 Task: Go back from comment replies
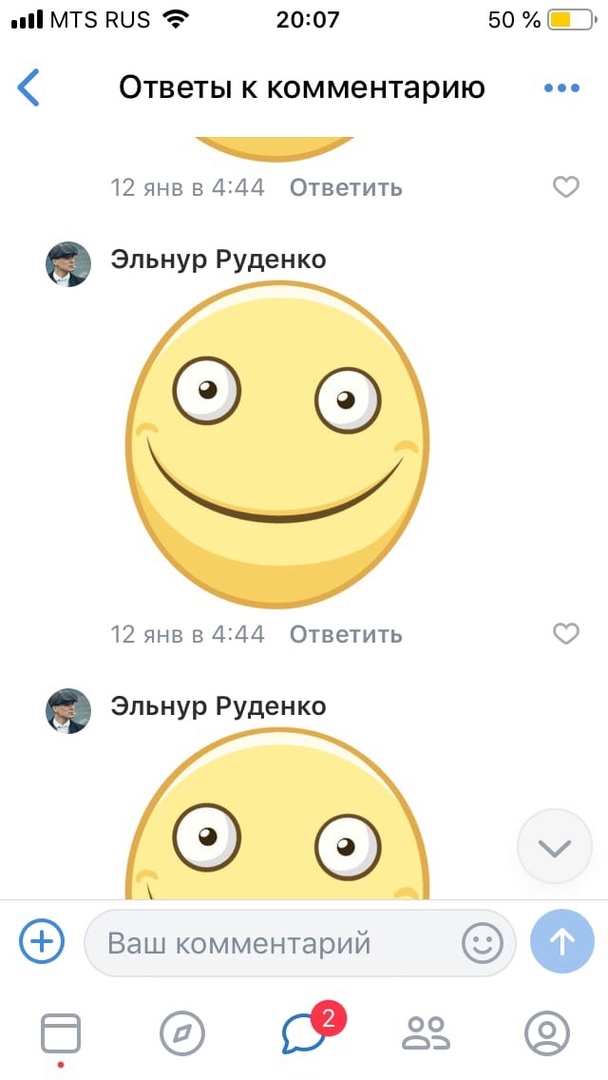[29, 88]
